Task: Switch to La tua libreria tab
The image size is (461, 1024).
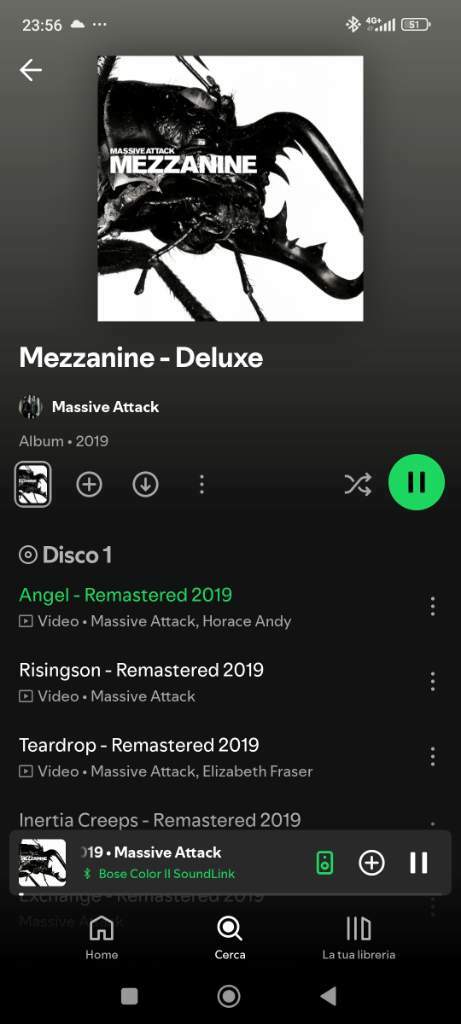Action: pyautogui.click(x=358, y=937)
